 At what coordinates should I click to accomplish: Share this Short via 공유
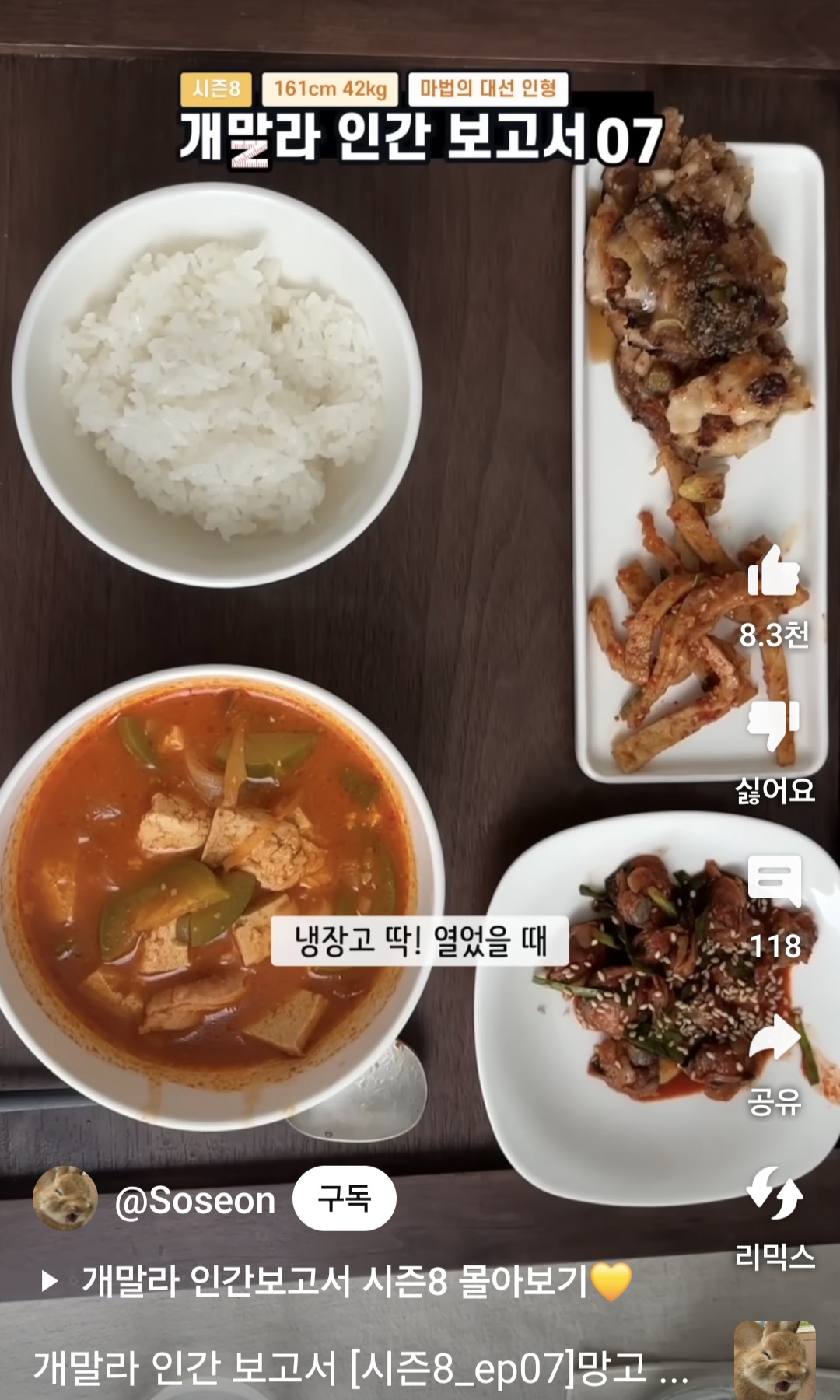[775, 1037]
